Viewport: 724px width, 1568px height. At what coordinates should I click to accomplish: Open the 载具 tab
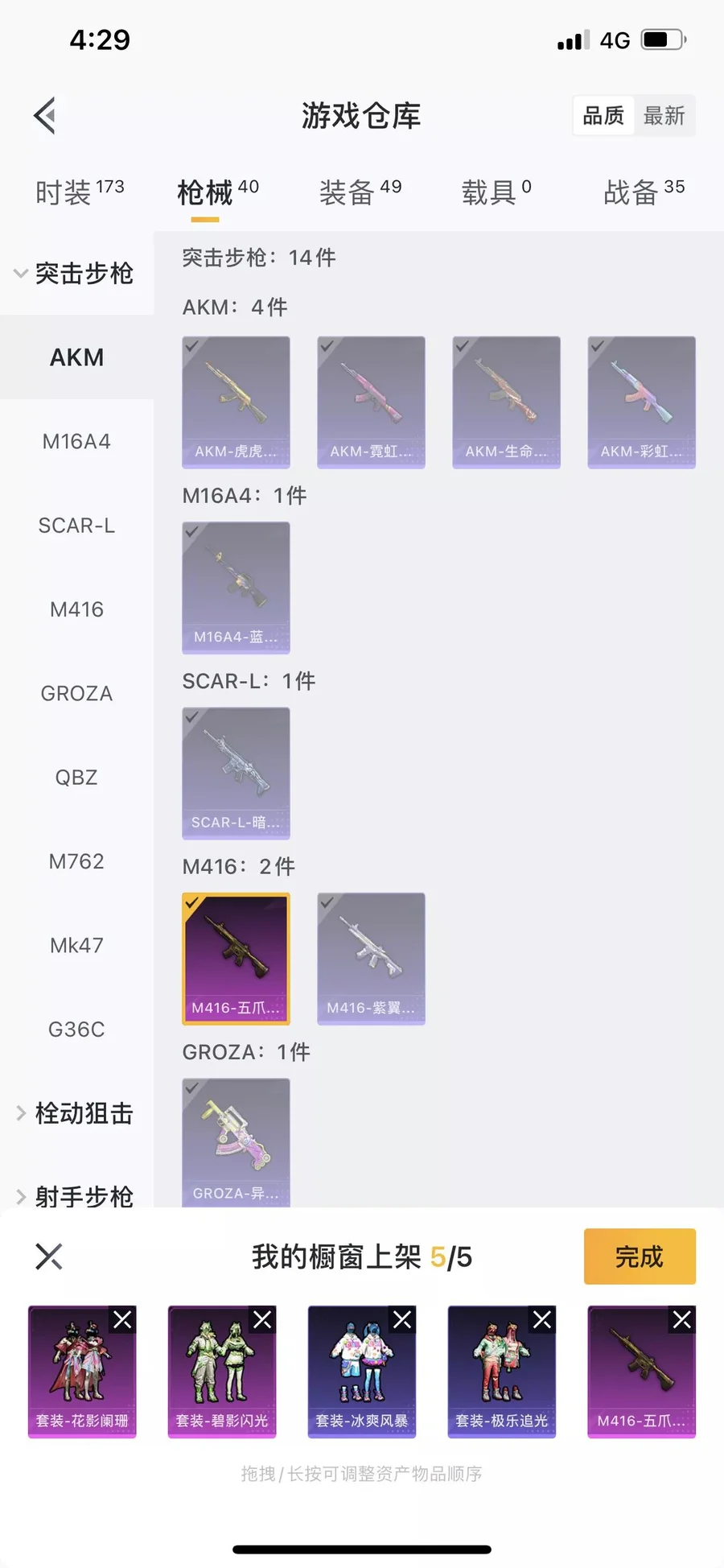(496, 192)
